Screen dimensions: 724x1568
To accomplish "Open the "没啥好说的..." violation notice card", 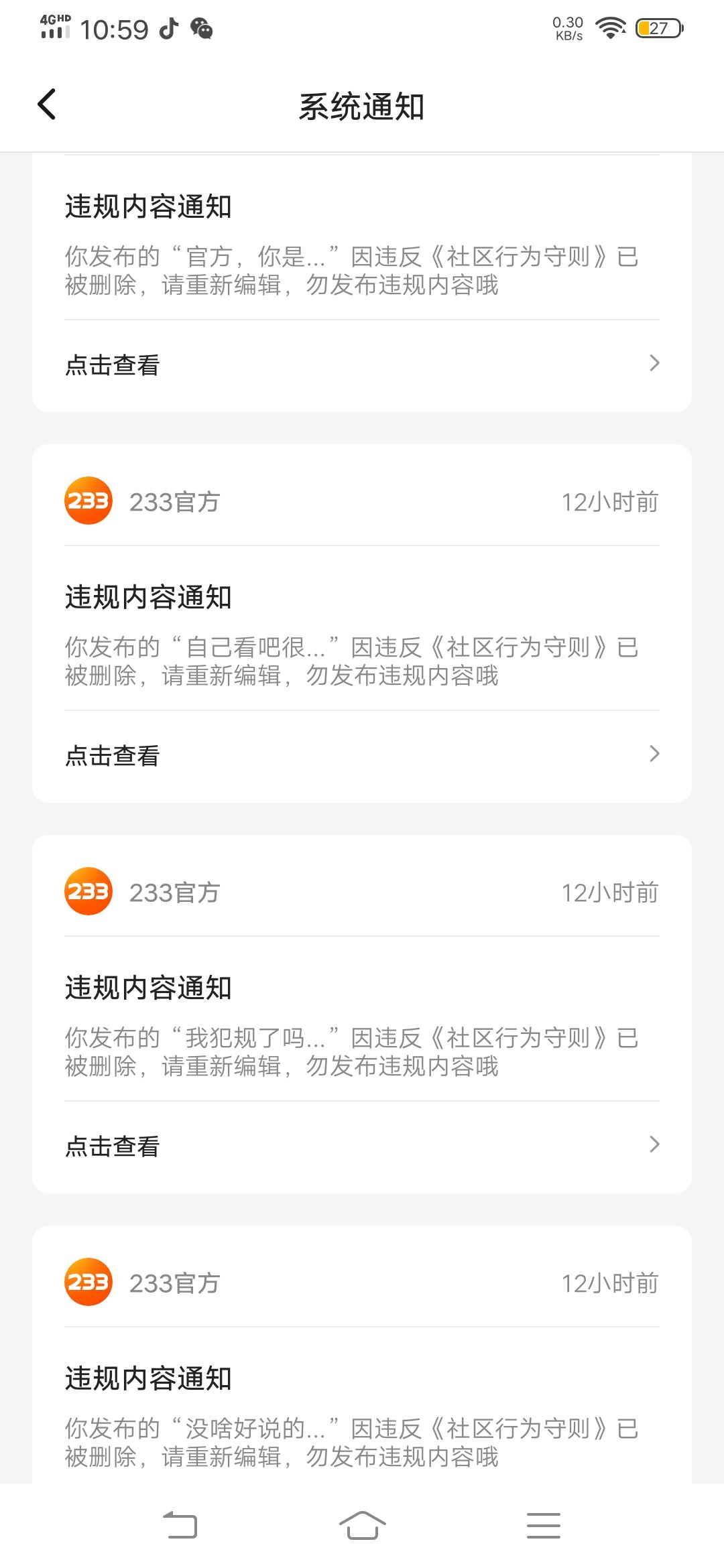I will (x=362, y=1354).
